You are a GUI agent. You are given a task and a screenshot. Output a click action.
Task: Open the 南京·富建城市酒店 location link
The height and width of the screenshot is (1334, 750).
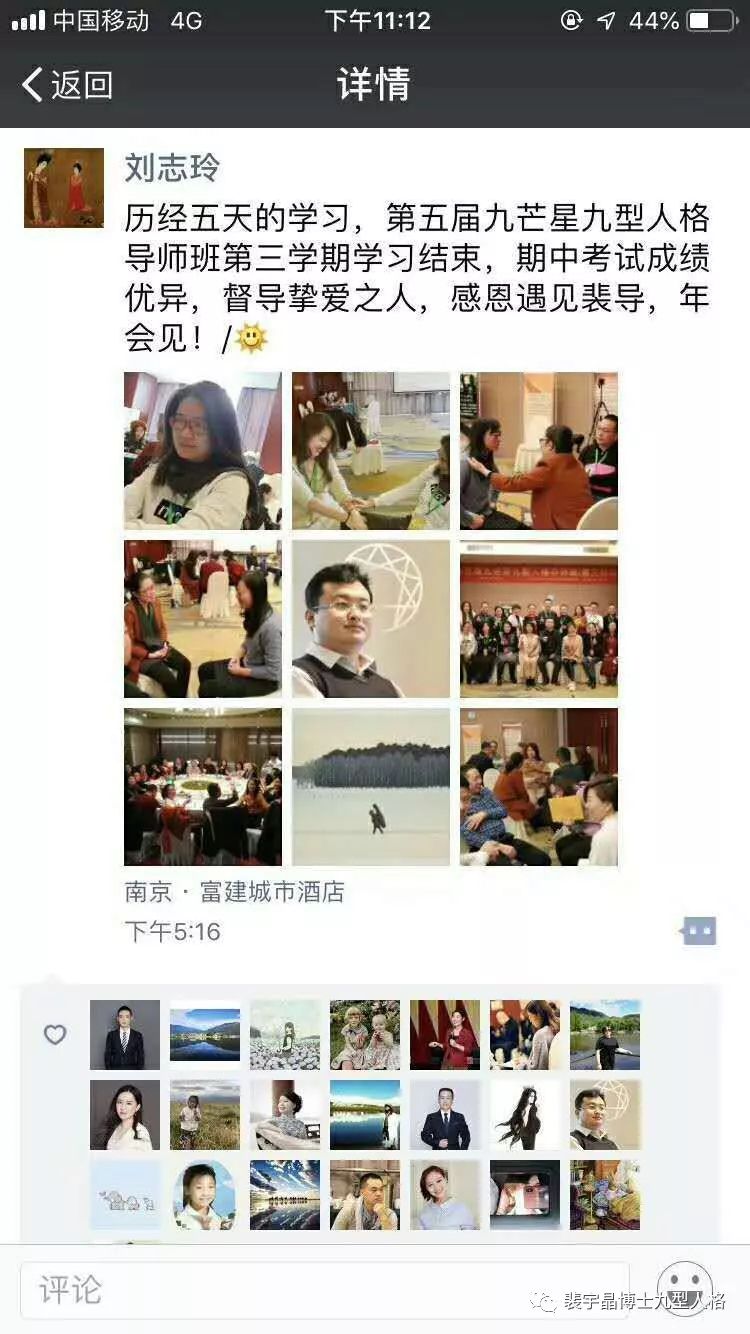234,891
